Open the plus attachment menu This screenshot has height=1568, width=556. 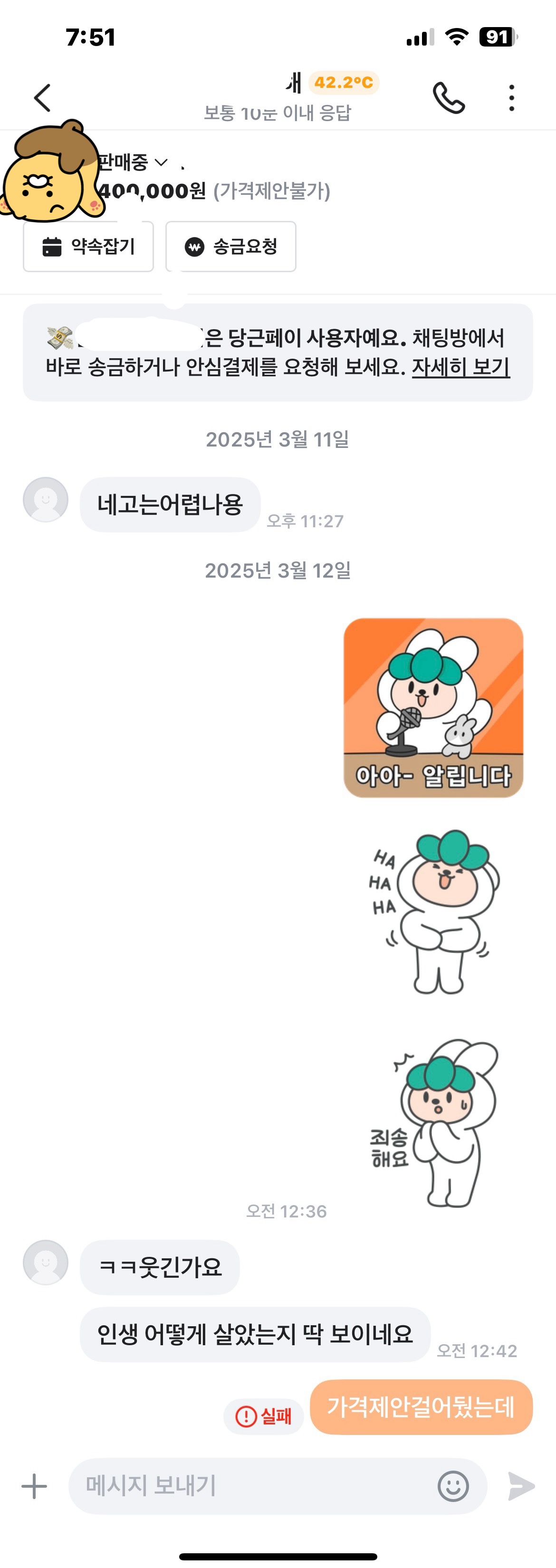(34, 1486)
